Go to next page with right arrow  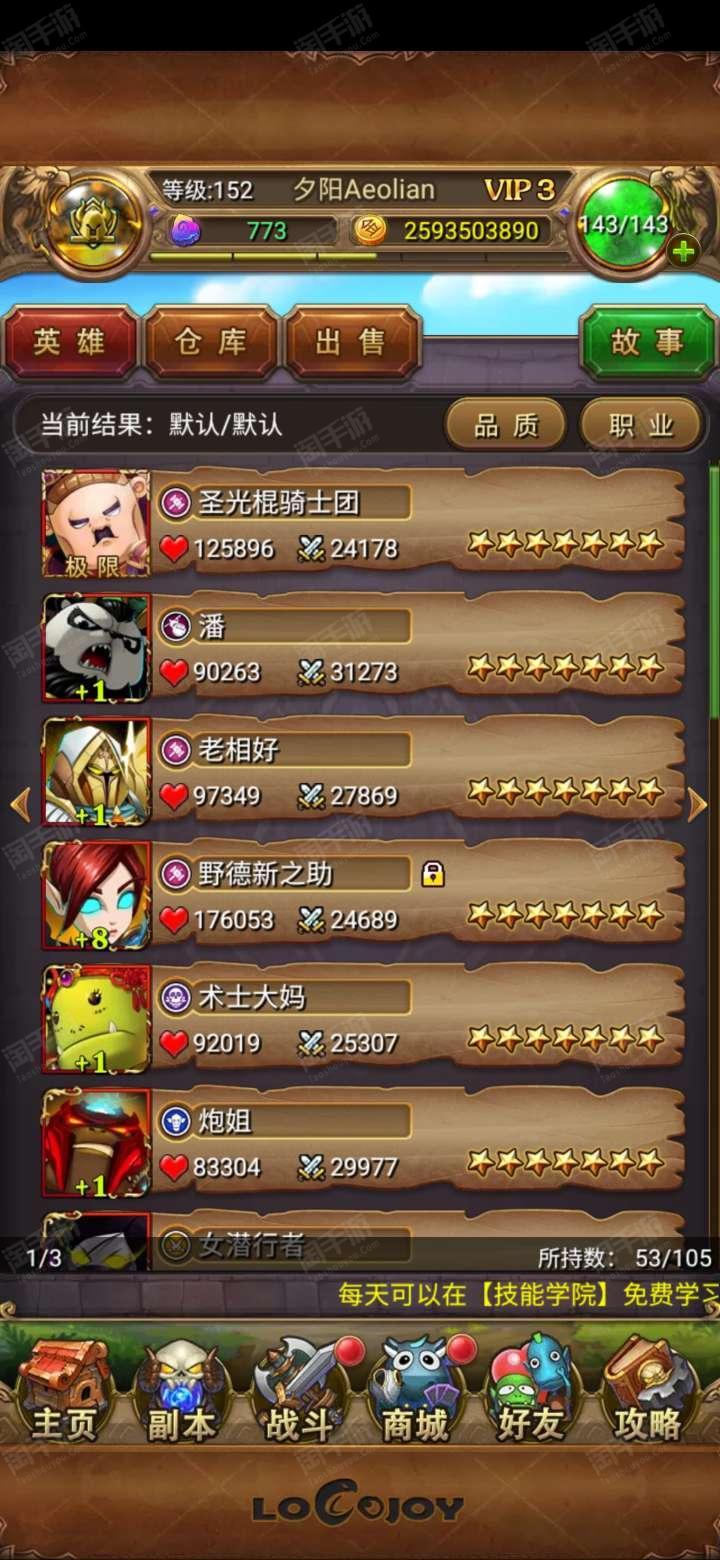click(698, 805)
